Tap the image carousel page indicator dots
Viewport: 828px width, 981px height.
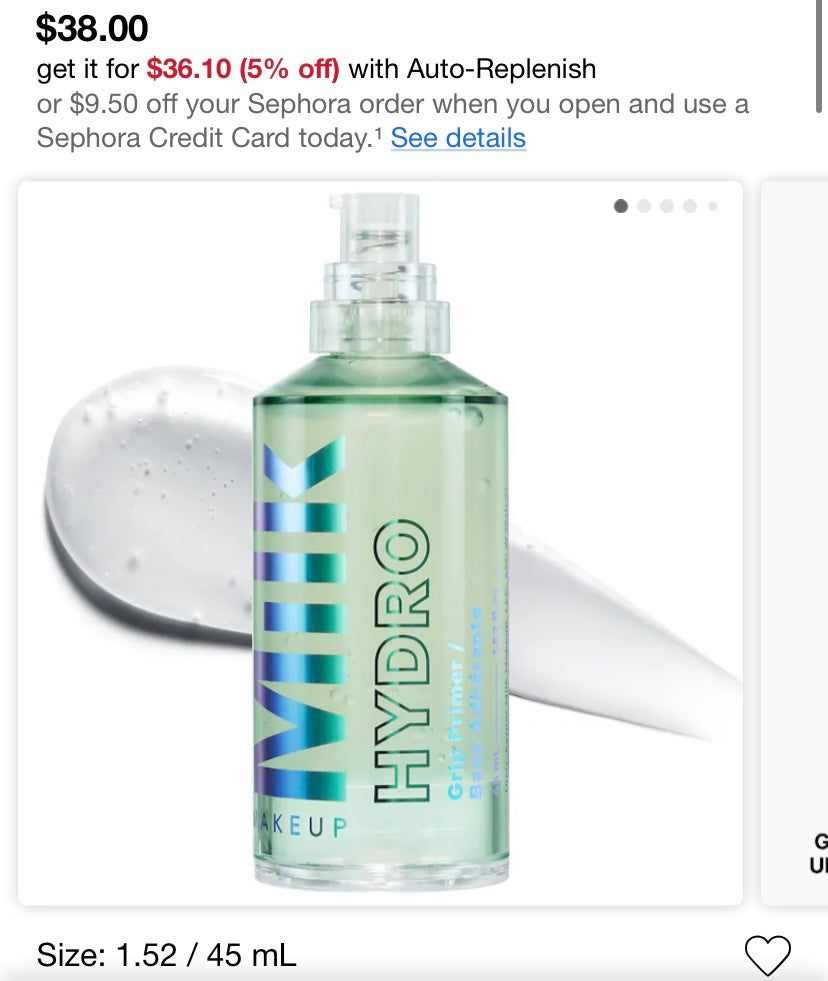click(666, 206)
